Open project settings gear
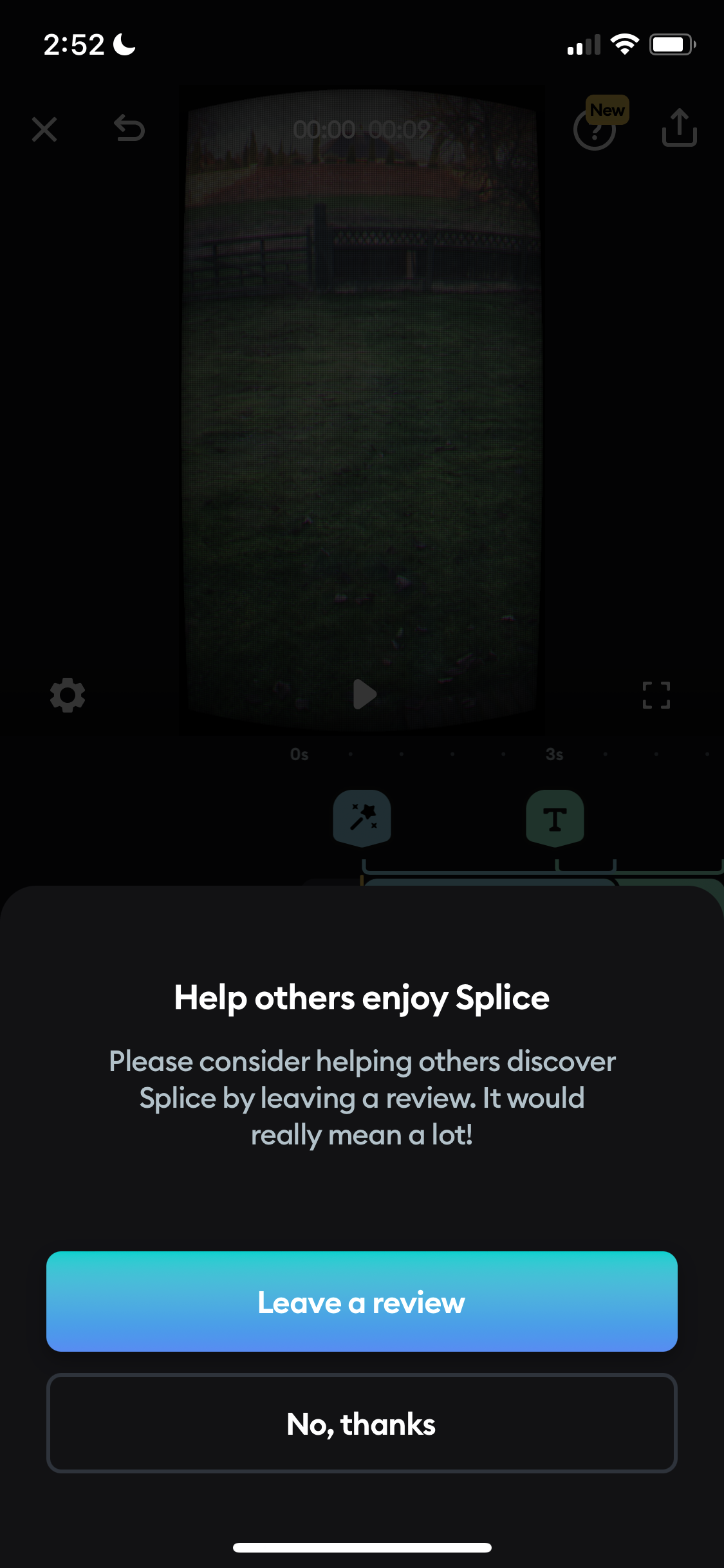724x1568 pixels. [x=67, y=695]
